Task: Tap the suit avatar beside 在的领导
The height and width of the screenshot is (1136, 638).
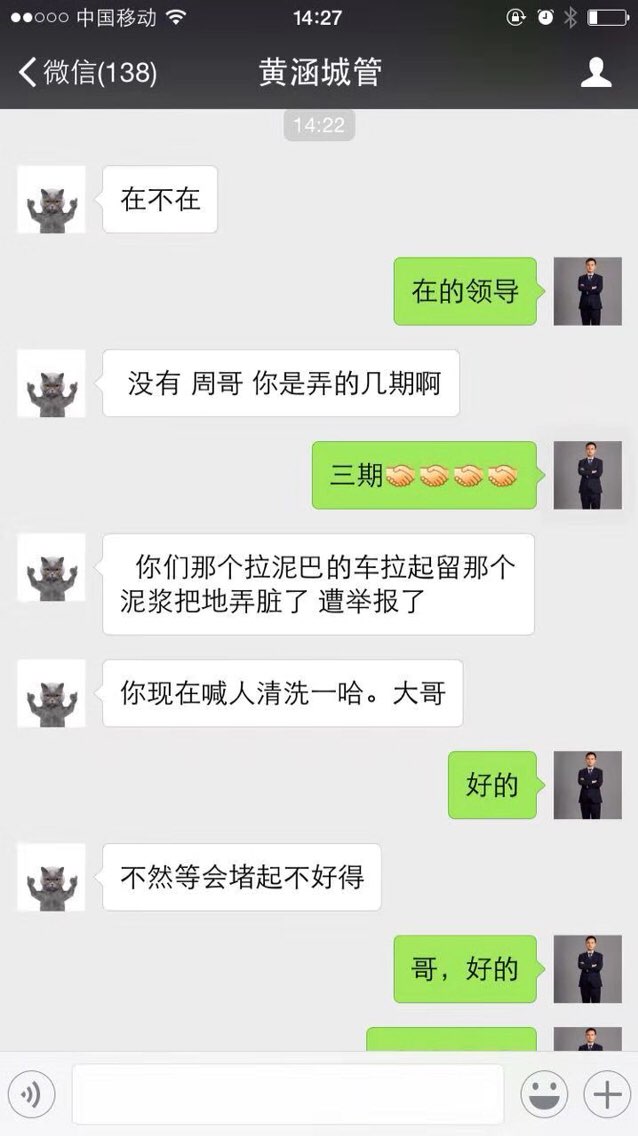Action: [588, 291]
